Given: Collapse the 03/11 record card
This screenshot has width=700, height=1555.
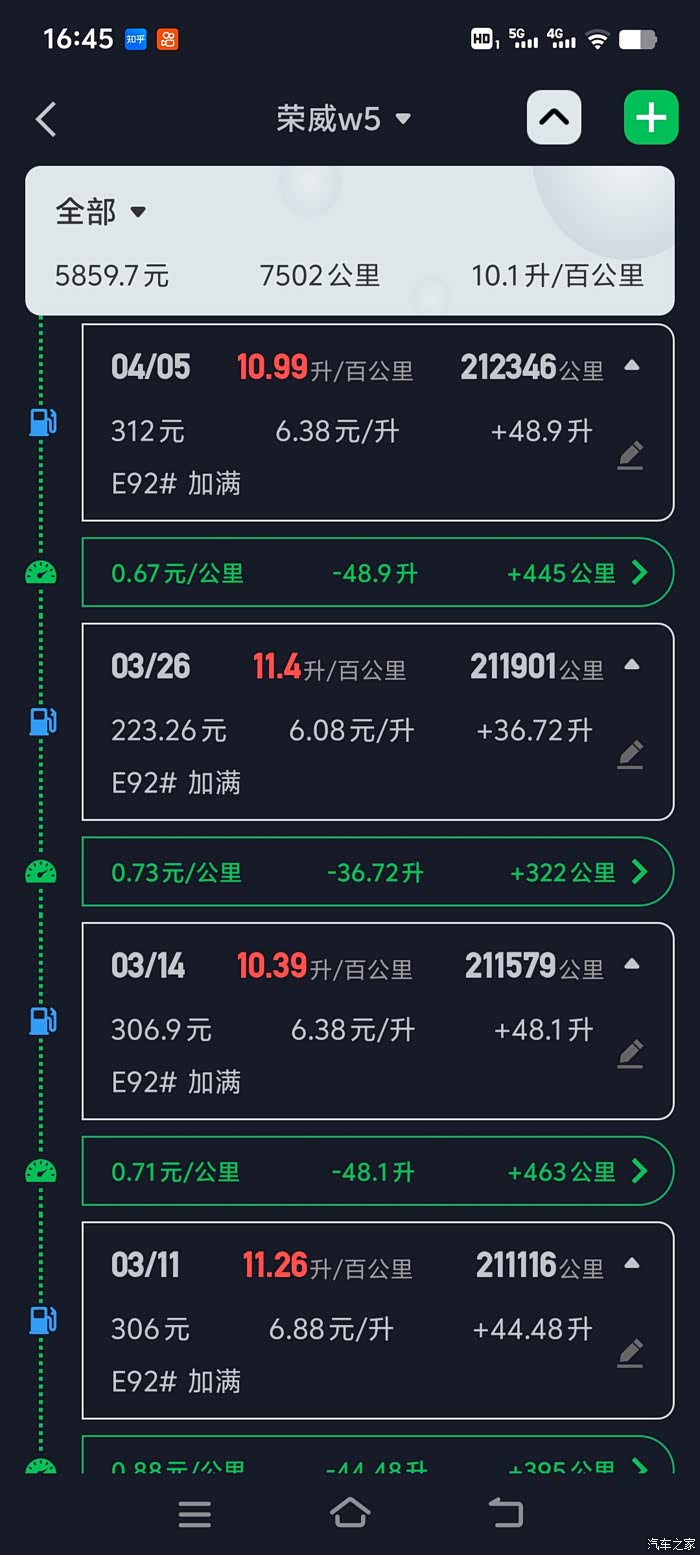Looking at the screenshot, I should click(x=632, y=1263).
